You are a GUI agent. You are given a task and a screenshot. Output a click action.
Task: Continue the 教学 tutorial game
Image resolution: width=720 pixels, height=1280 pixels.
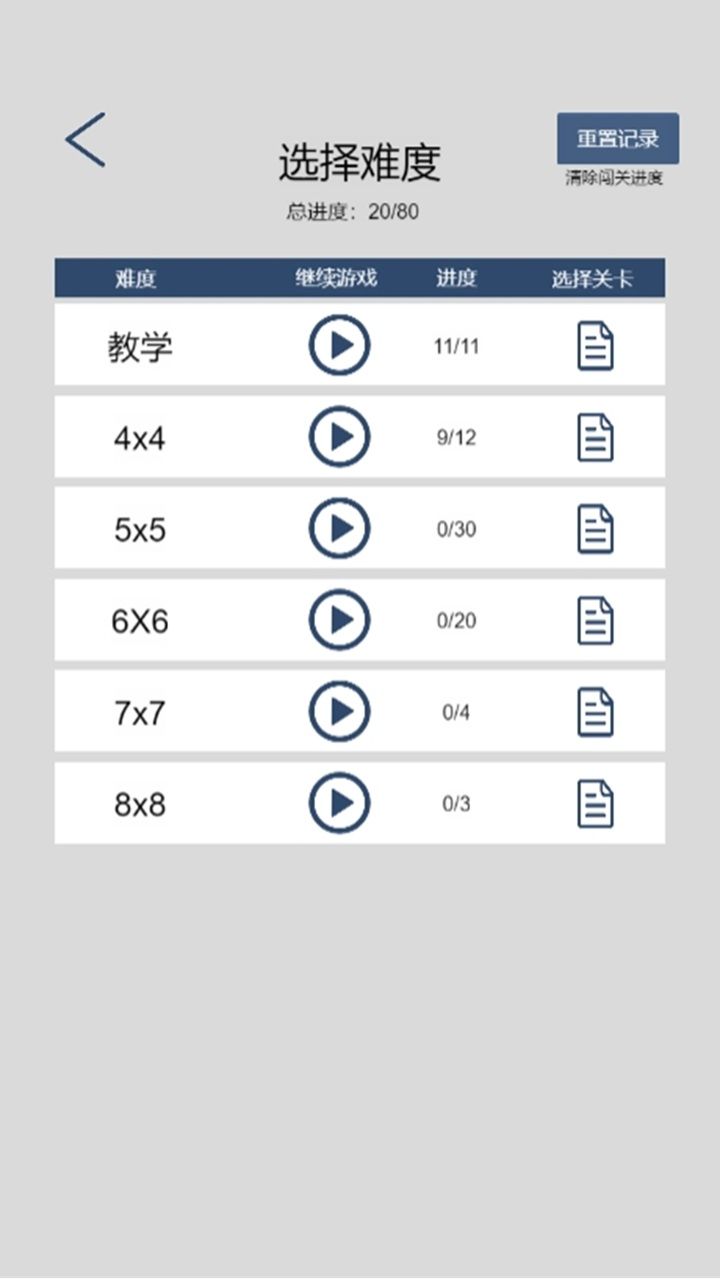(x=339, y=346)
